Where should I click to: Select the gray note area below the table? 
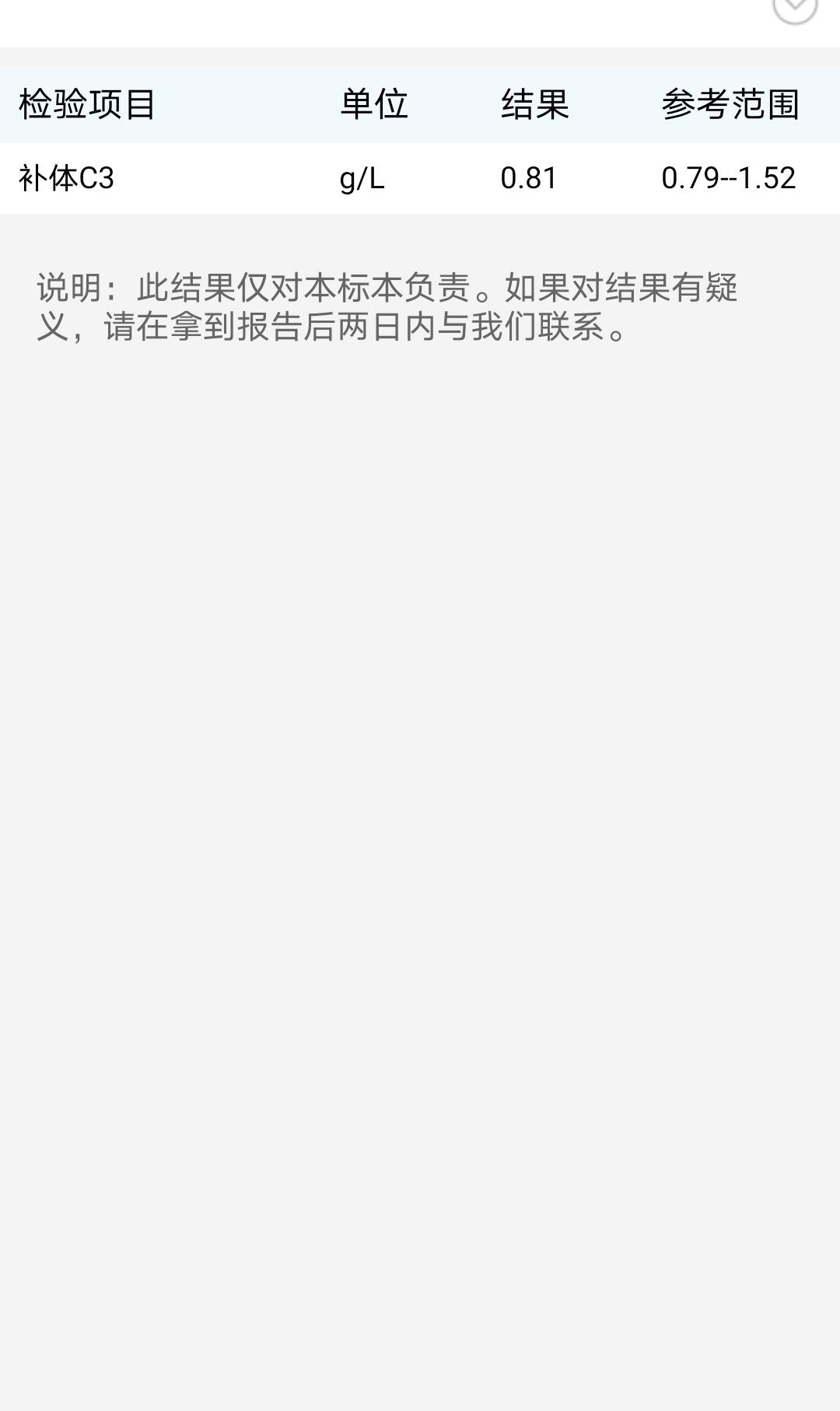click(420, 307)
